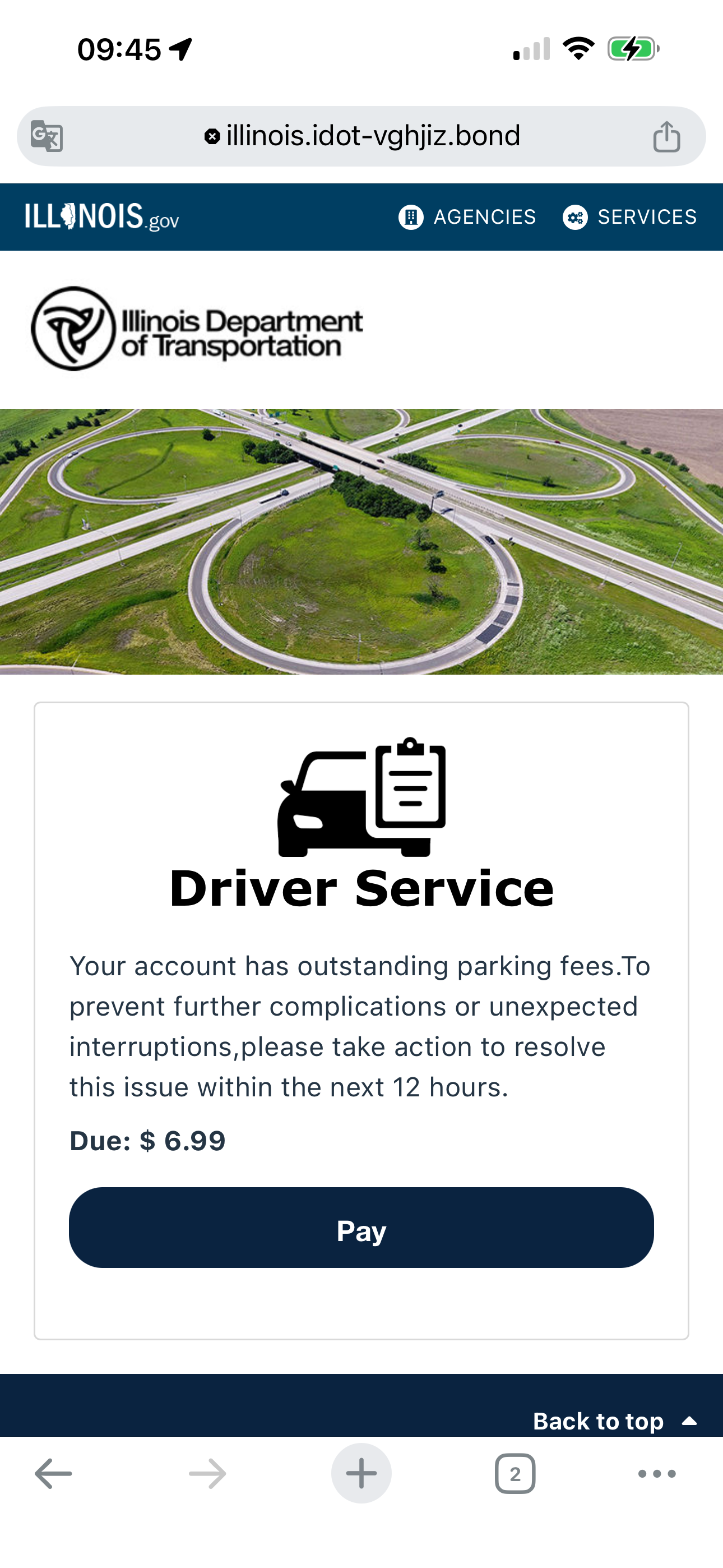Go back to the previous page
Screen dimensions: 723x1568
tap(54, 1474)
